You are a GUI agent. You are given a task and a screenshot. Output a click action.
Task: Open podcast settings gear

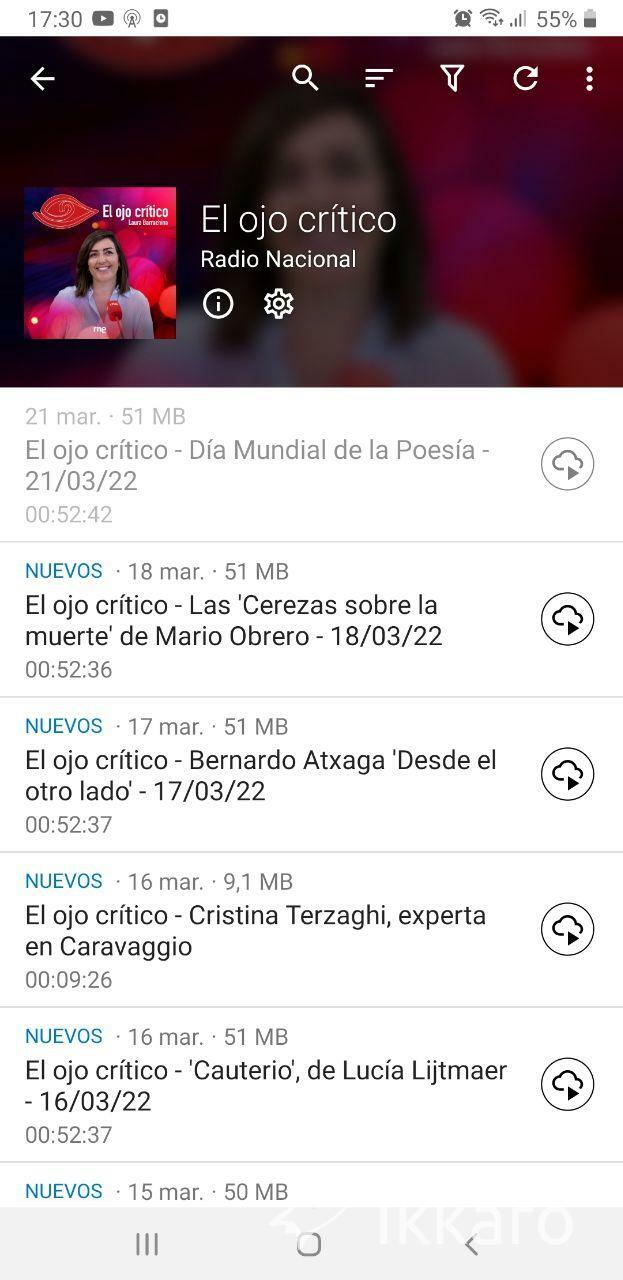tap(278, 303)
